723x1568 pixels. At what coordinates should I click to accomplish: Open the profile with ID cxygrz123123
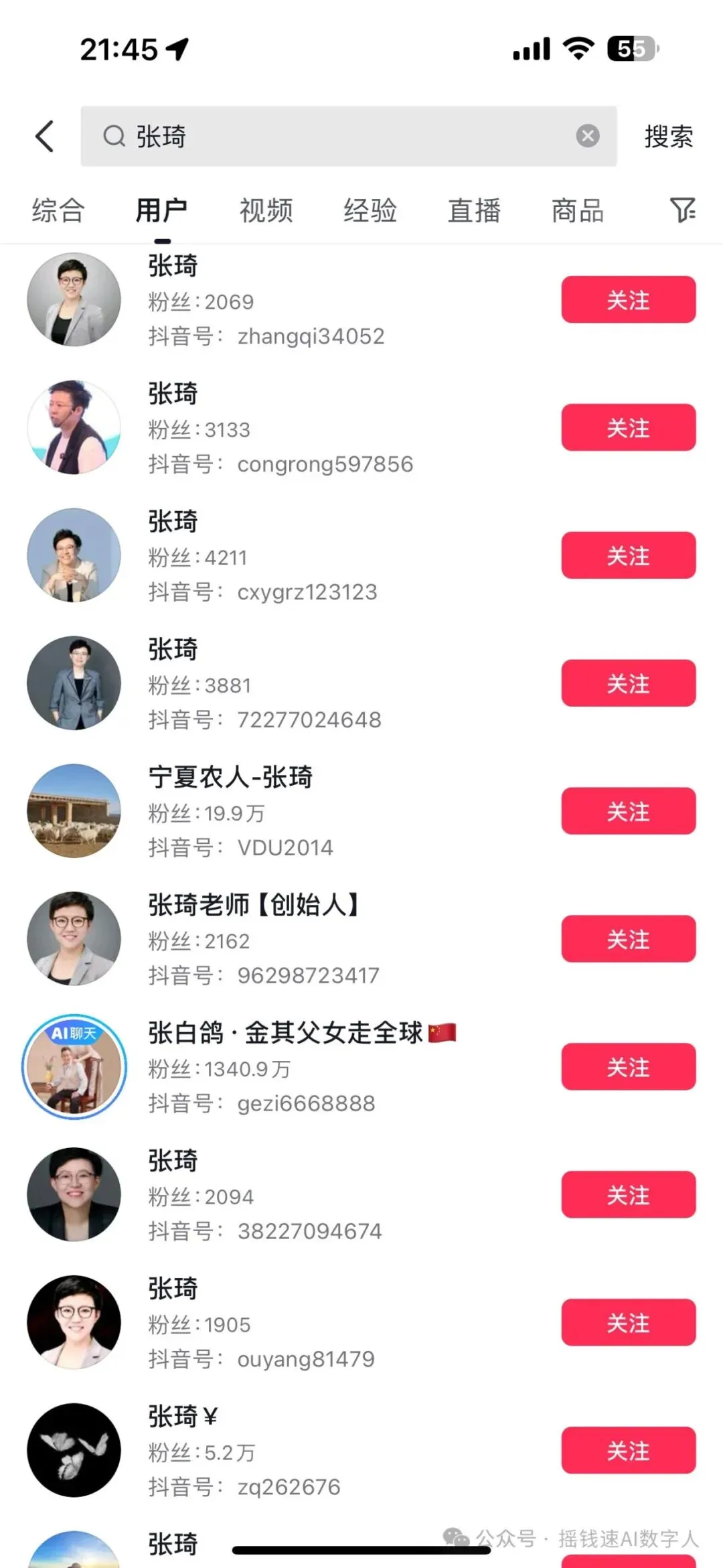pos(268,556)
